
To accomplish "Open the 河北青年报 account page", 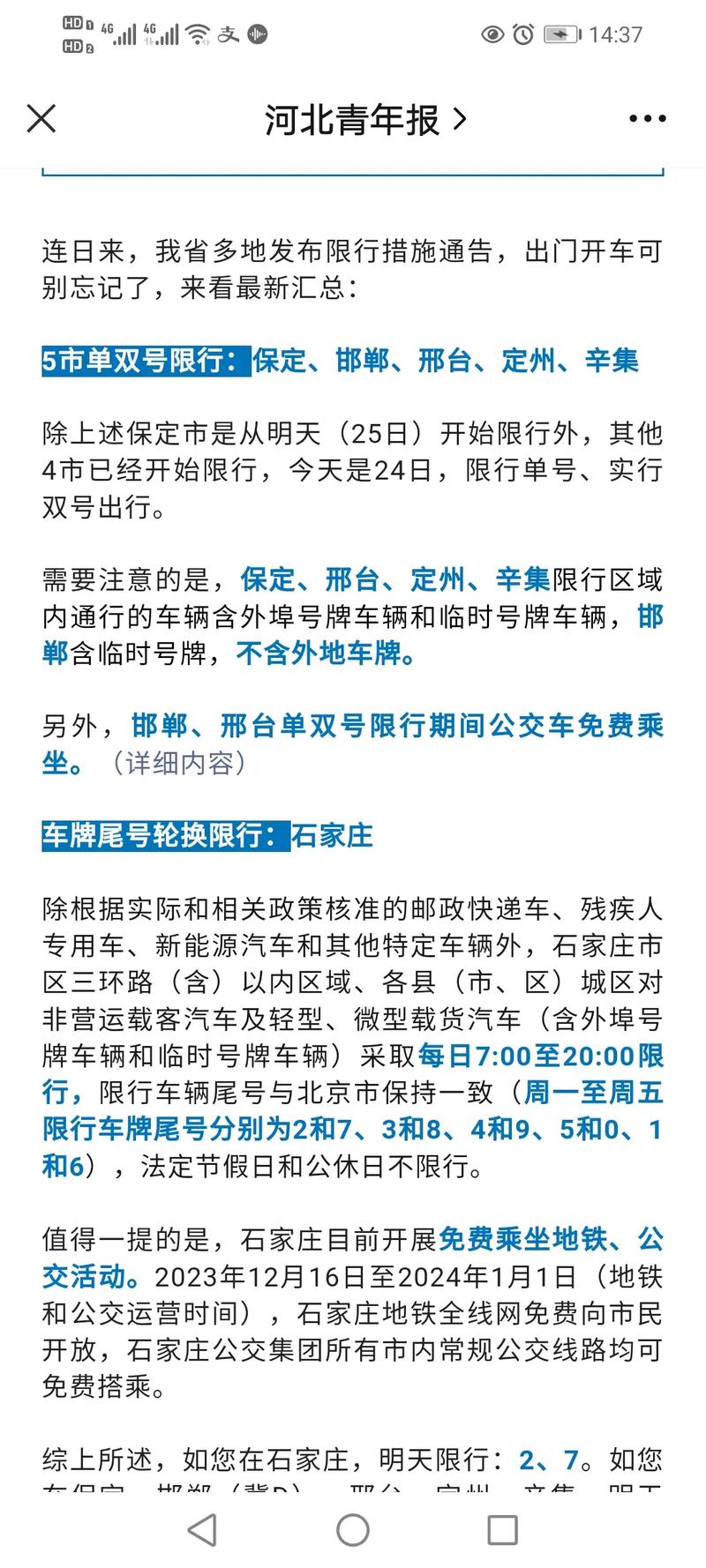I will [364, 119].
